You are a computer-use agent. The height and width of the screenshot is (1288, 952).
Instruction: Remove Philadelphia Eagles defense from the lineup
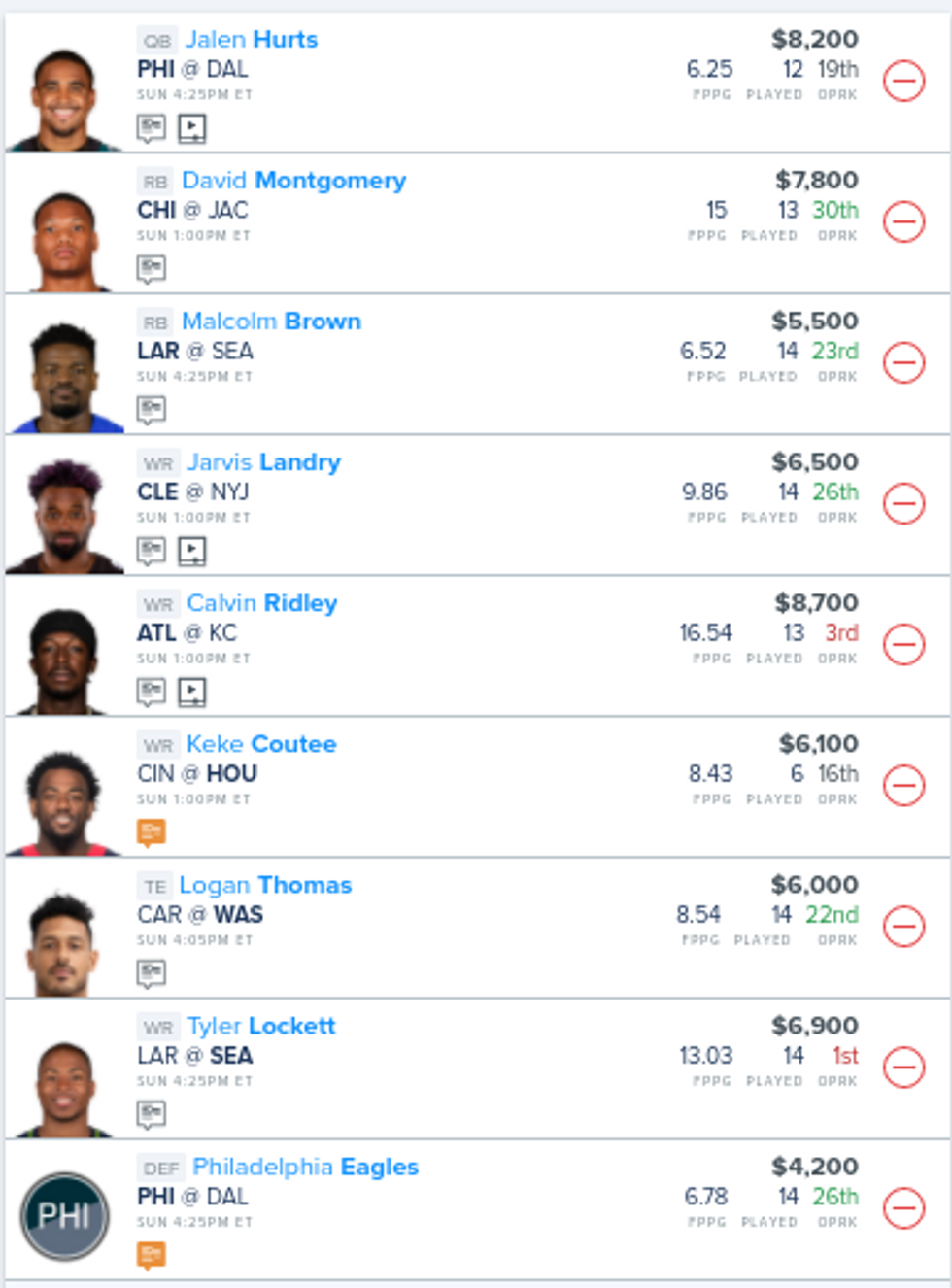coord(903,1207)
